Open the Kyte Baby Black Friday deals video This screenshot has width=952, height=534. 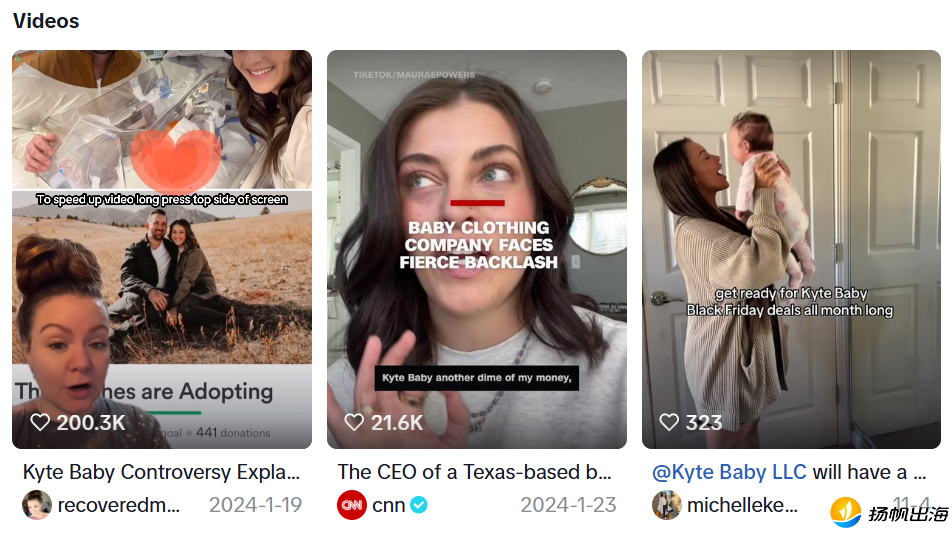(x=791, y=250)
